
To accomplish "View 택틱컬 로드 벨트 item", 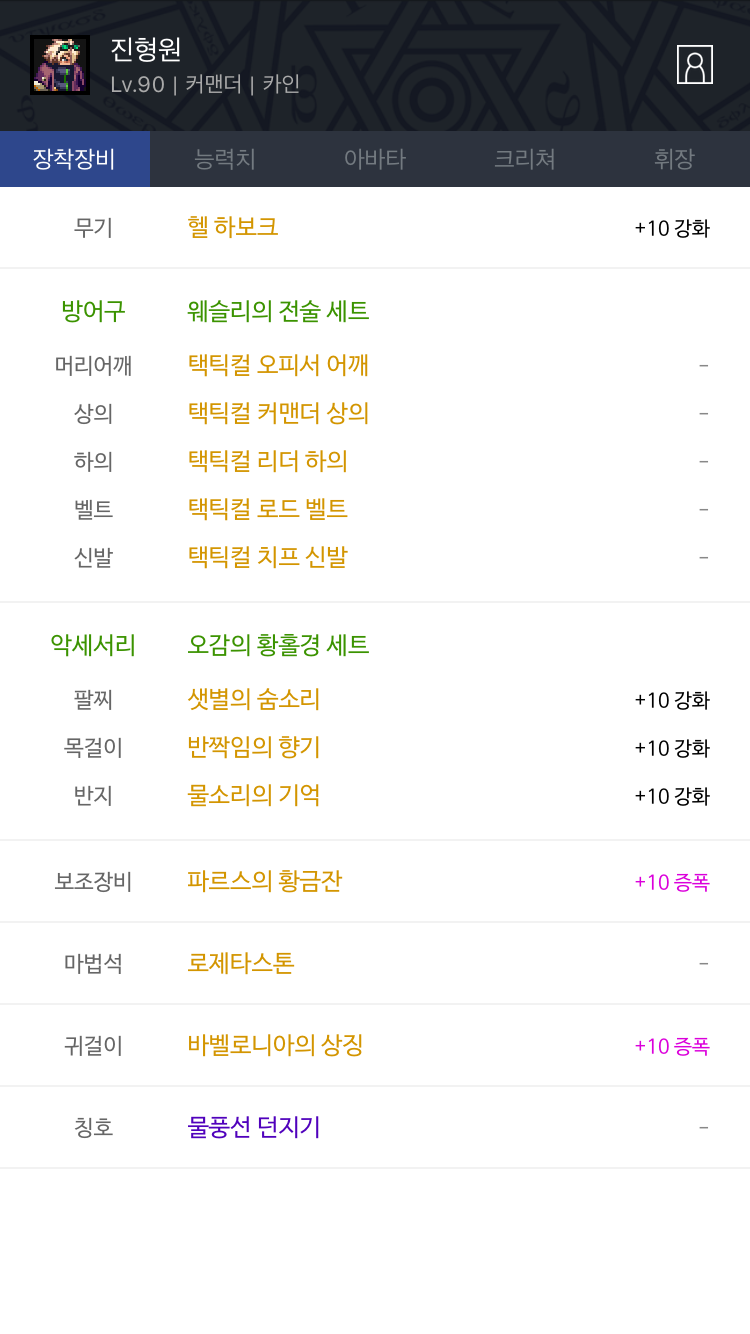I will [x=268, y=509].
